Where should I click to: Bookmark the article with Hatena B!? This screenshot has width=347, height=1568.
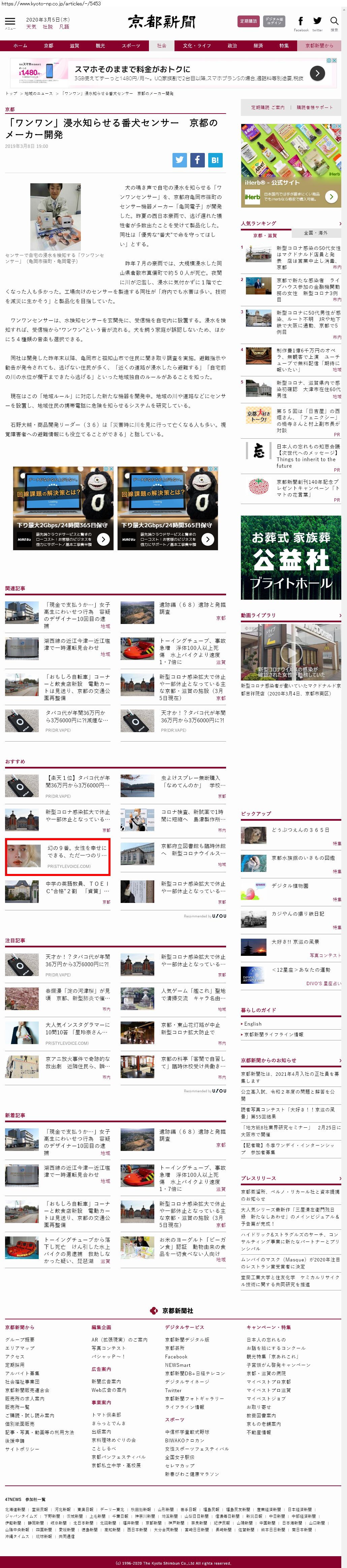click(215, 160)
